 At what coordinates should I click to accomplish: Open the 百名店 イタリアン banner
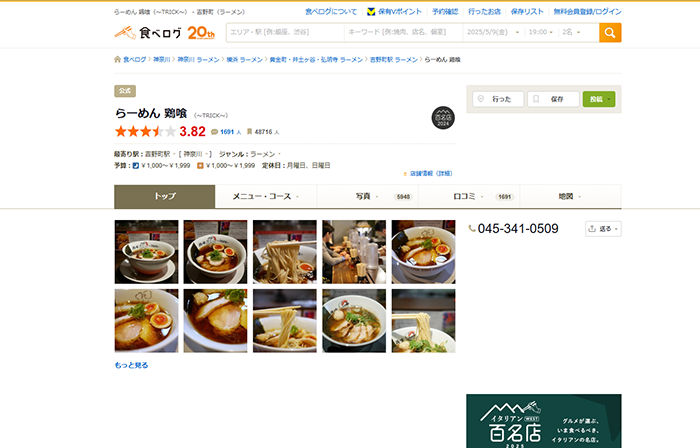543,421
